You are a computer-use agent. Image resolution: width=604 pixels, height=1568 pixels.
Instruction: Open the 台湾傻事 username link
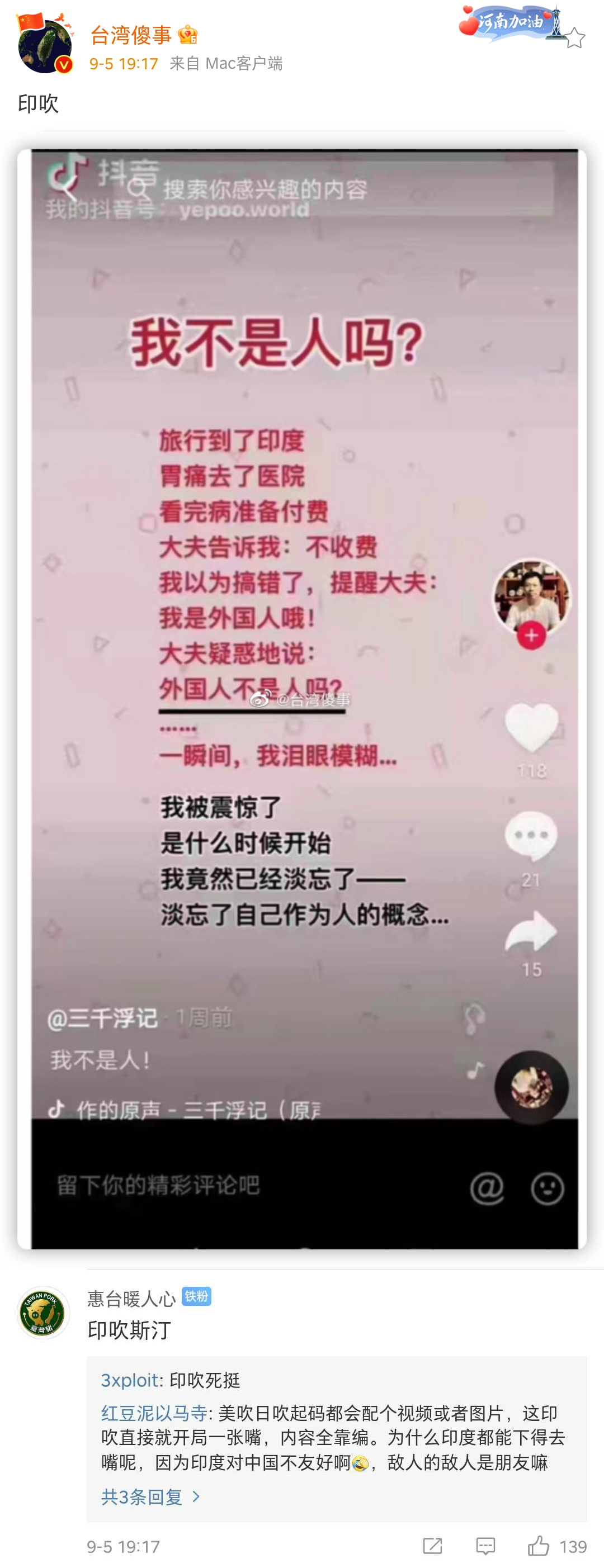(131, 35)
